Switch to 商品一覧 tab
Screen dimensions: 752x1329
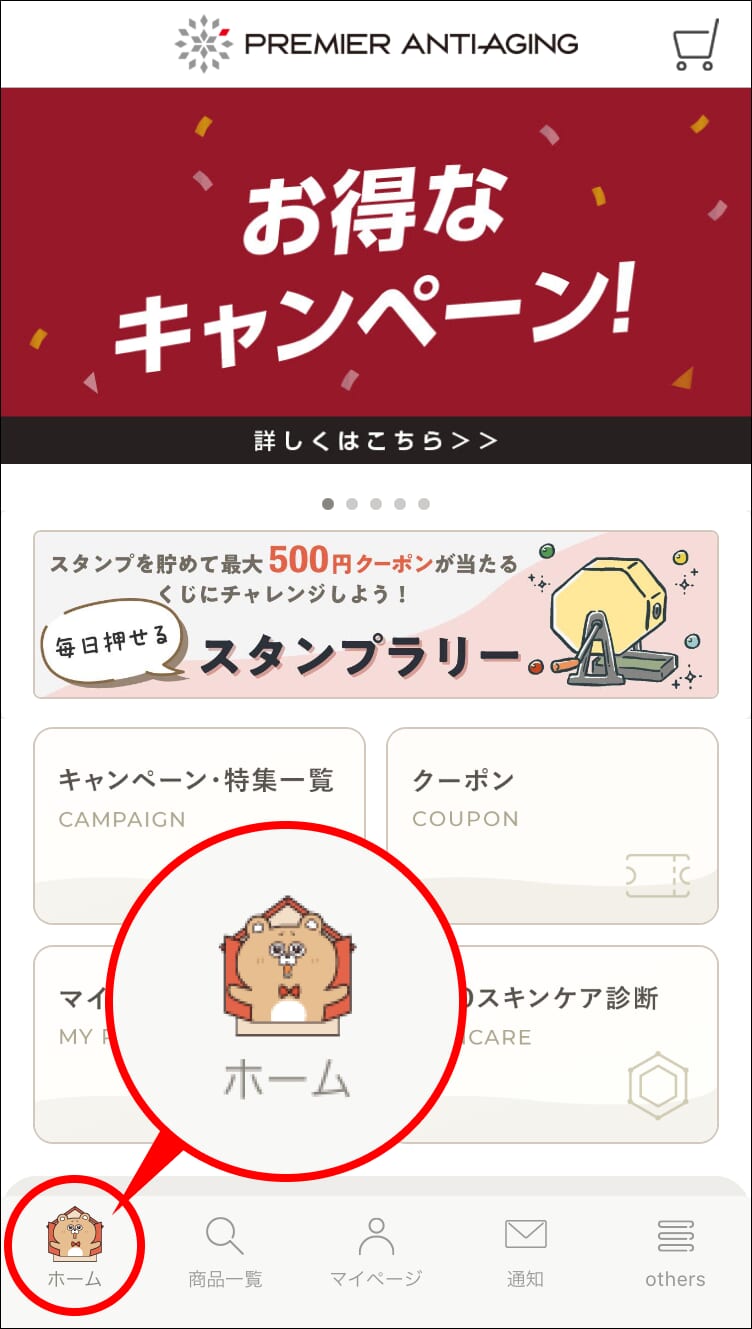tap(225, 1250)
